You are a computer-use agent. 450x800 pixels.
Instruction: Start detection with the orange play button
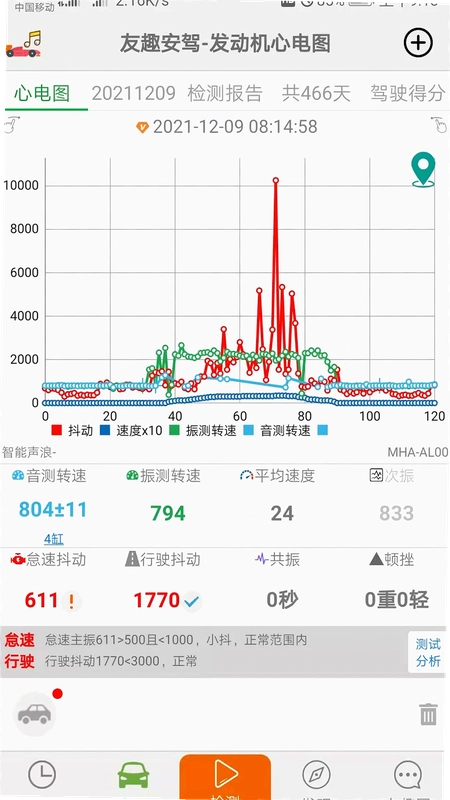[x=225, y=777]
